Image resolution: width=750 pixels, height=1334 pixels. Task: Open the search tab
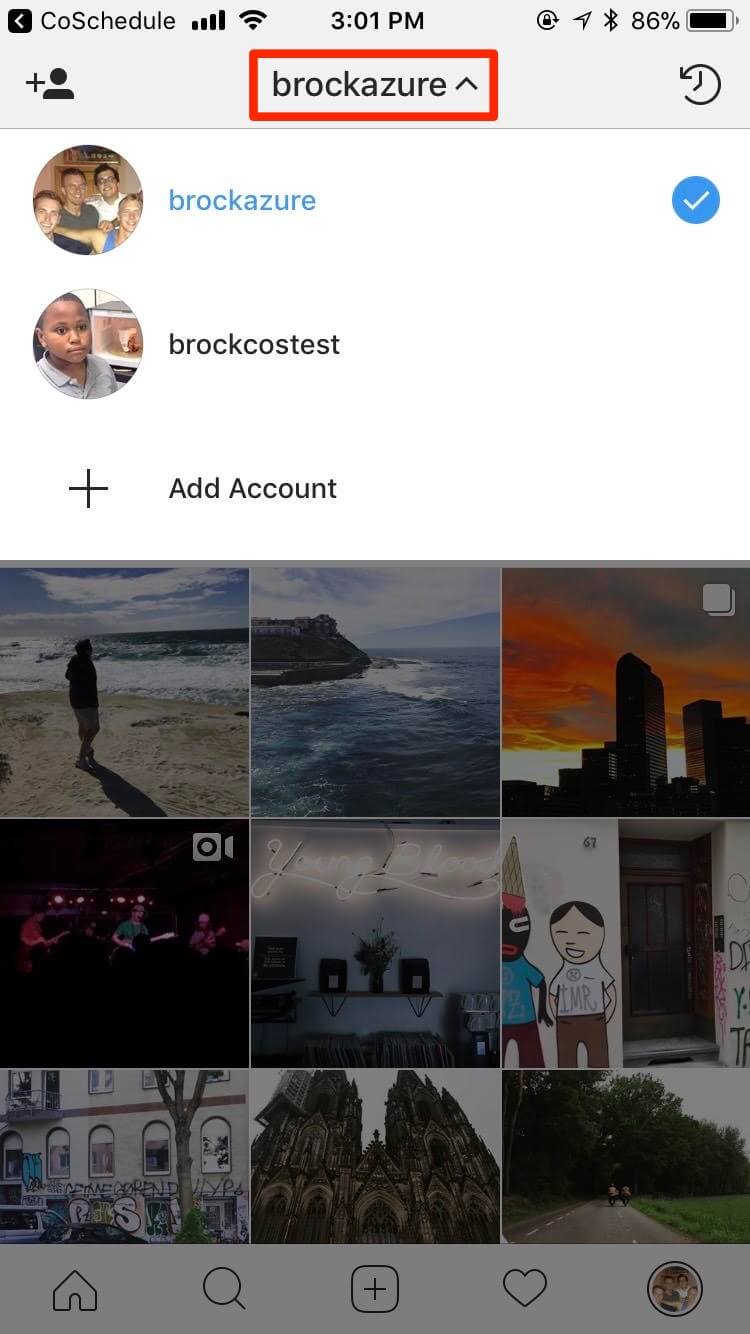point(224,1289)
